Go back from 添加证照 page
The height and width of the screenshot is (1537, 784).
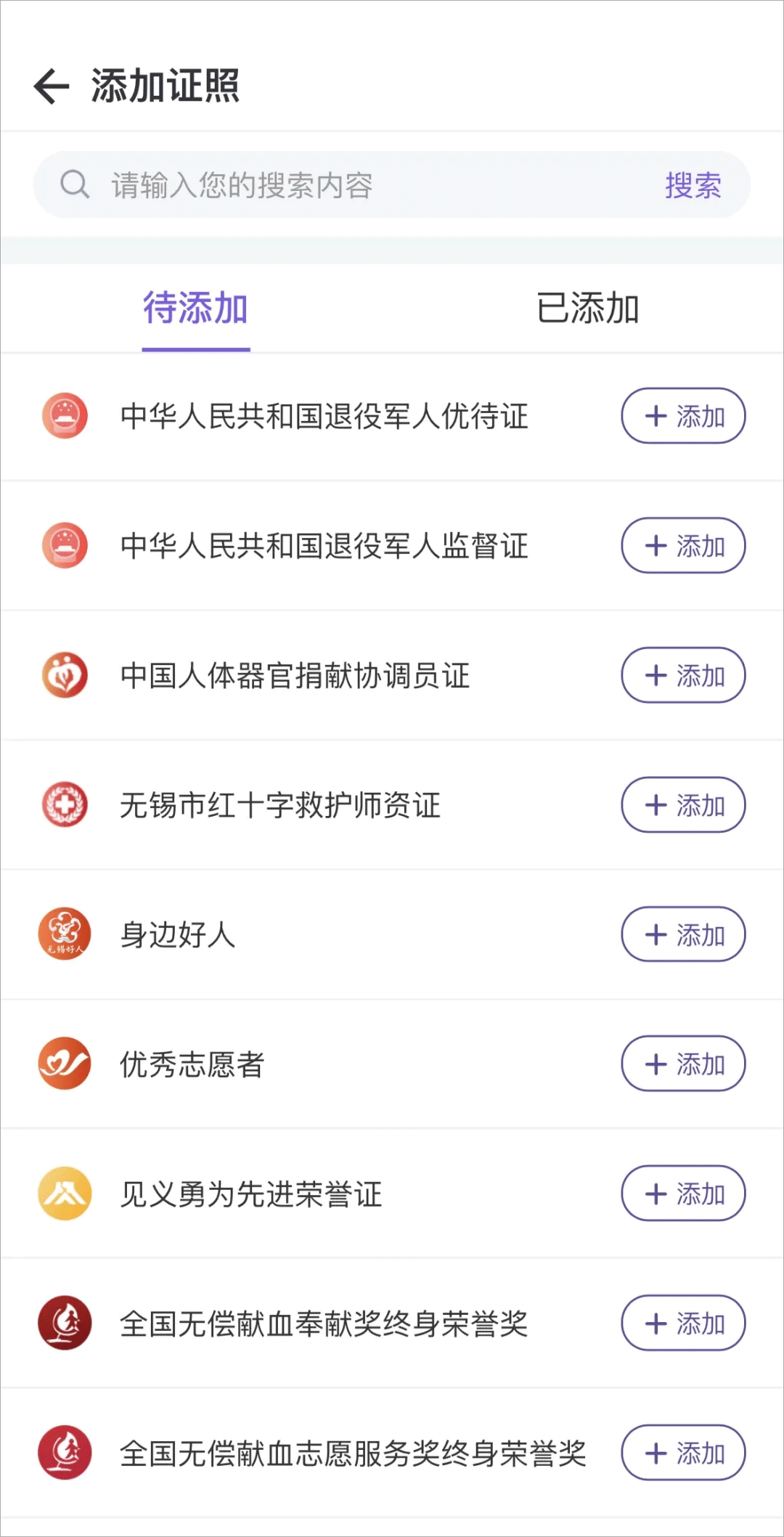(x=52, y=86)
